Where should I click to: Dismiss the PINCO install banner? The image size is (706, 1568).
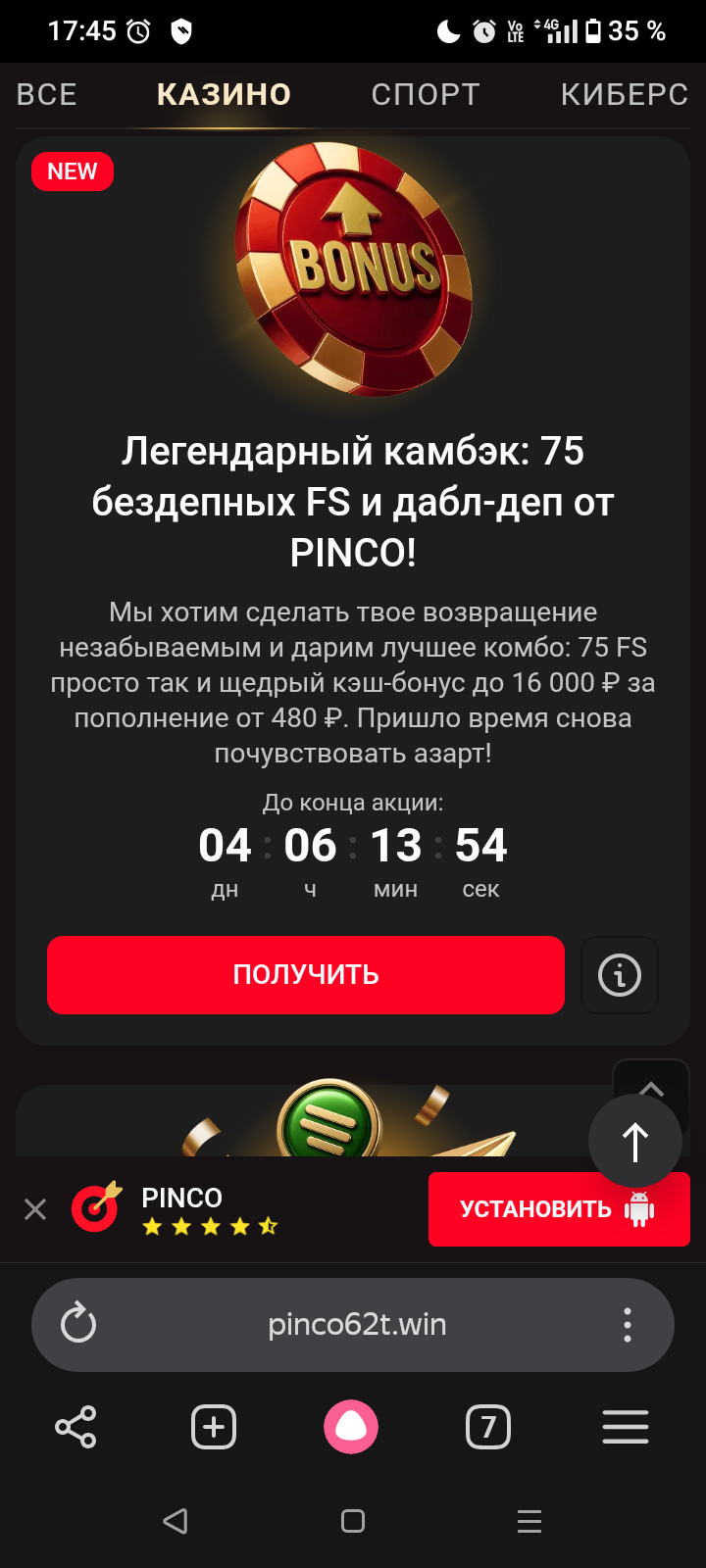coord(35,1210)
